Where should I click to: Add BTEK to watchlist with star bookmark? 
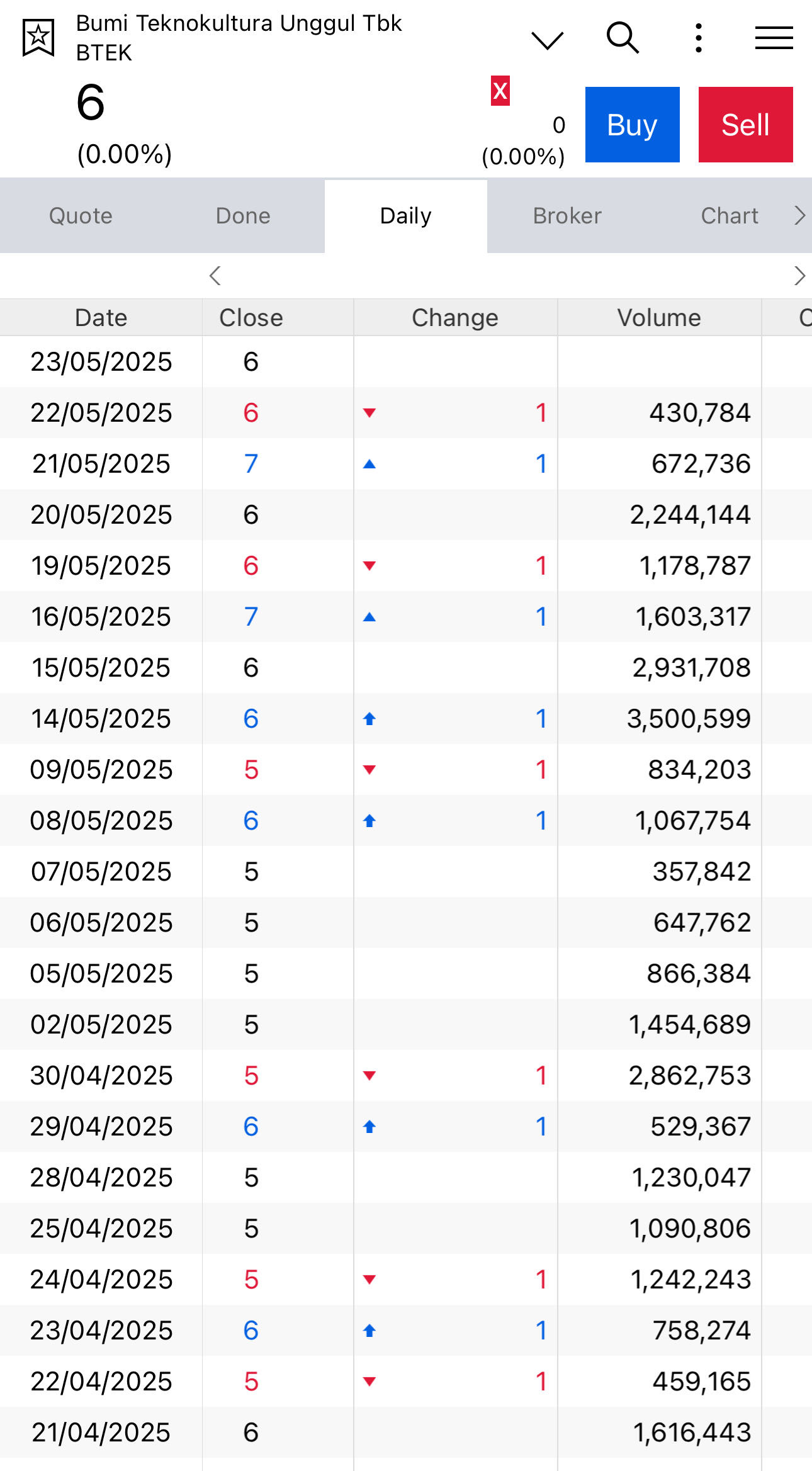coord(38,37)
